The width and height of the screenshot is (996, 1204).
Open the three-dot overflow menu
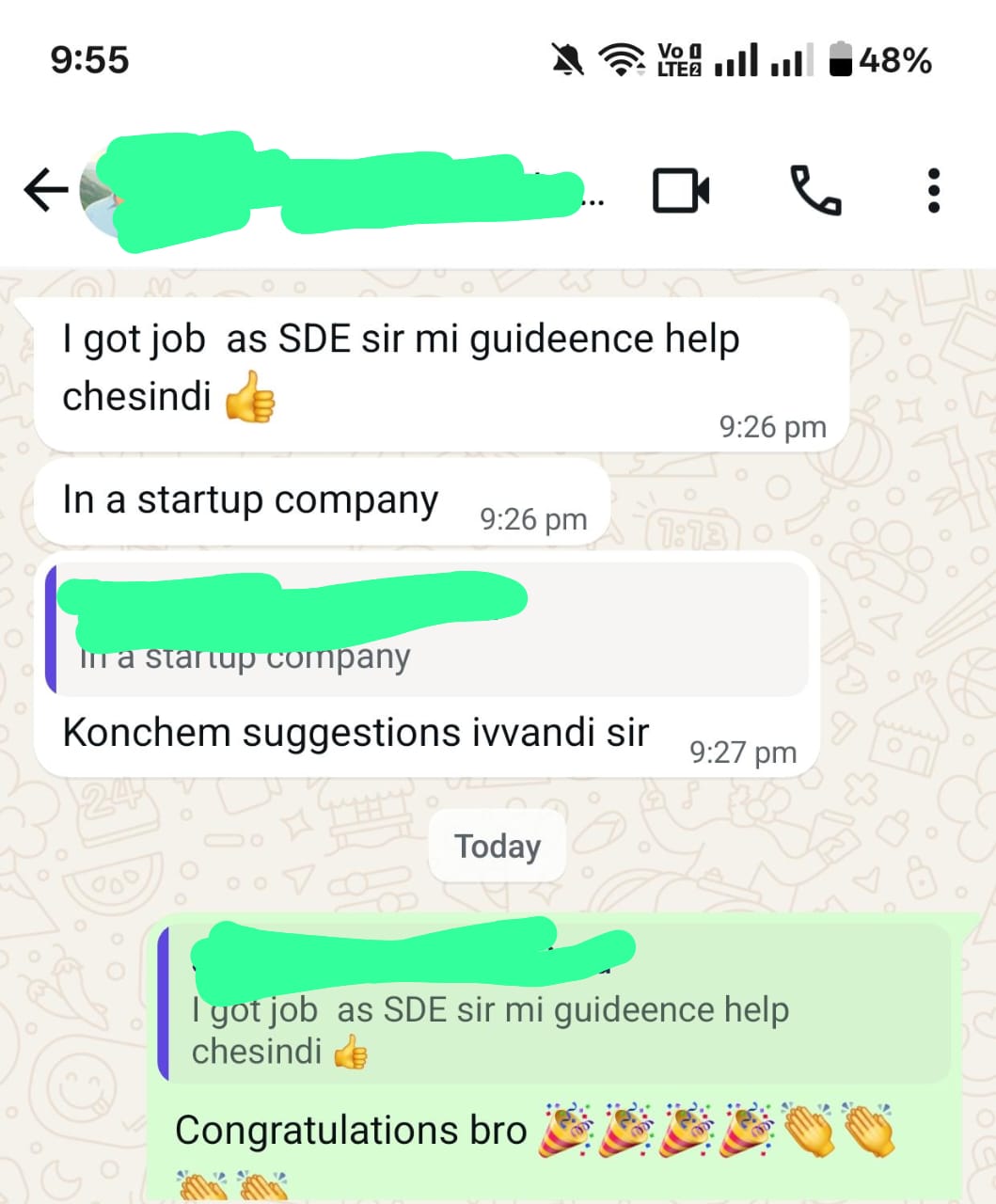pyautogui.click(x=933, y=191)
